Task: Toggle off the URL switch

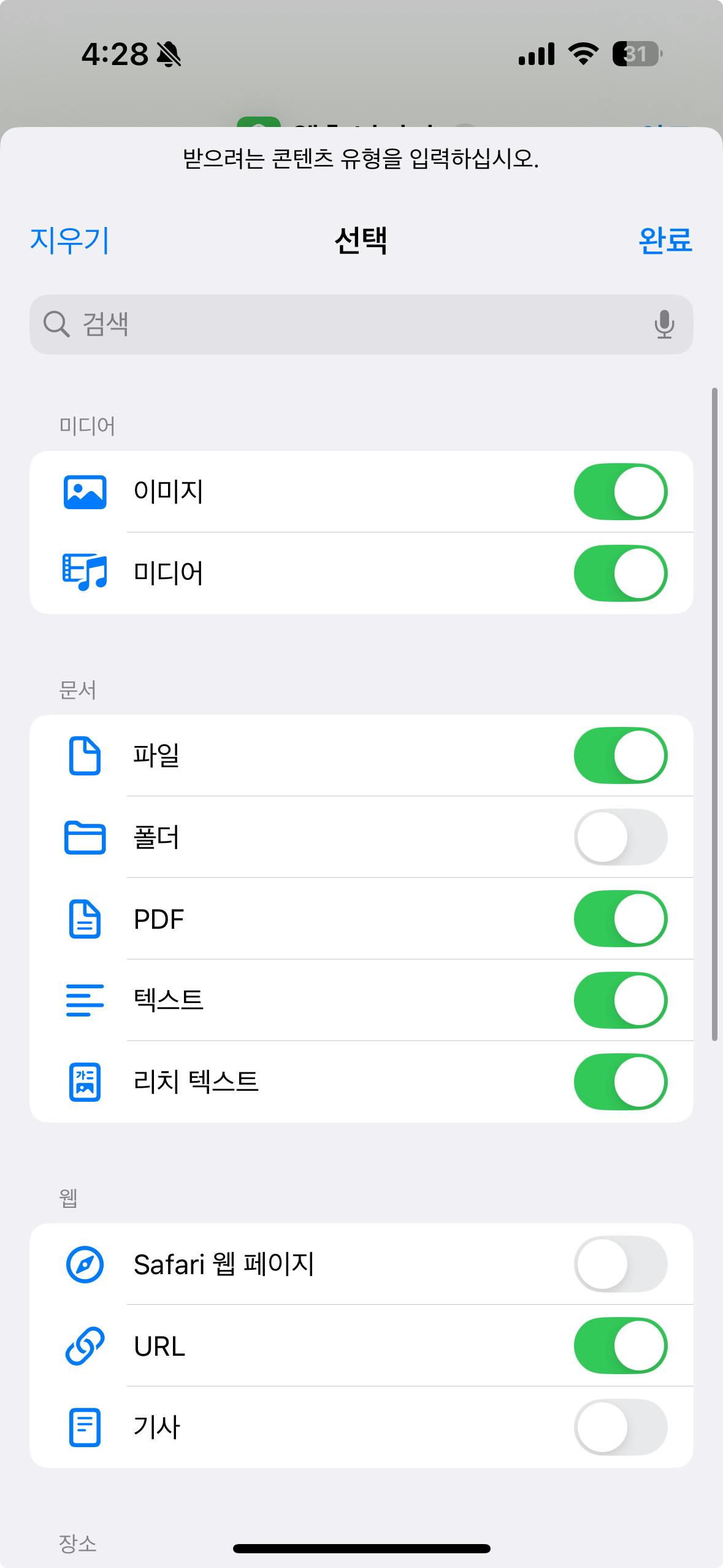Action: pyautogui.click(x=621, y=1345)
